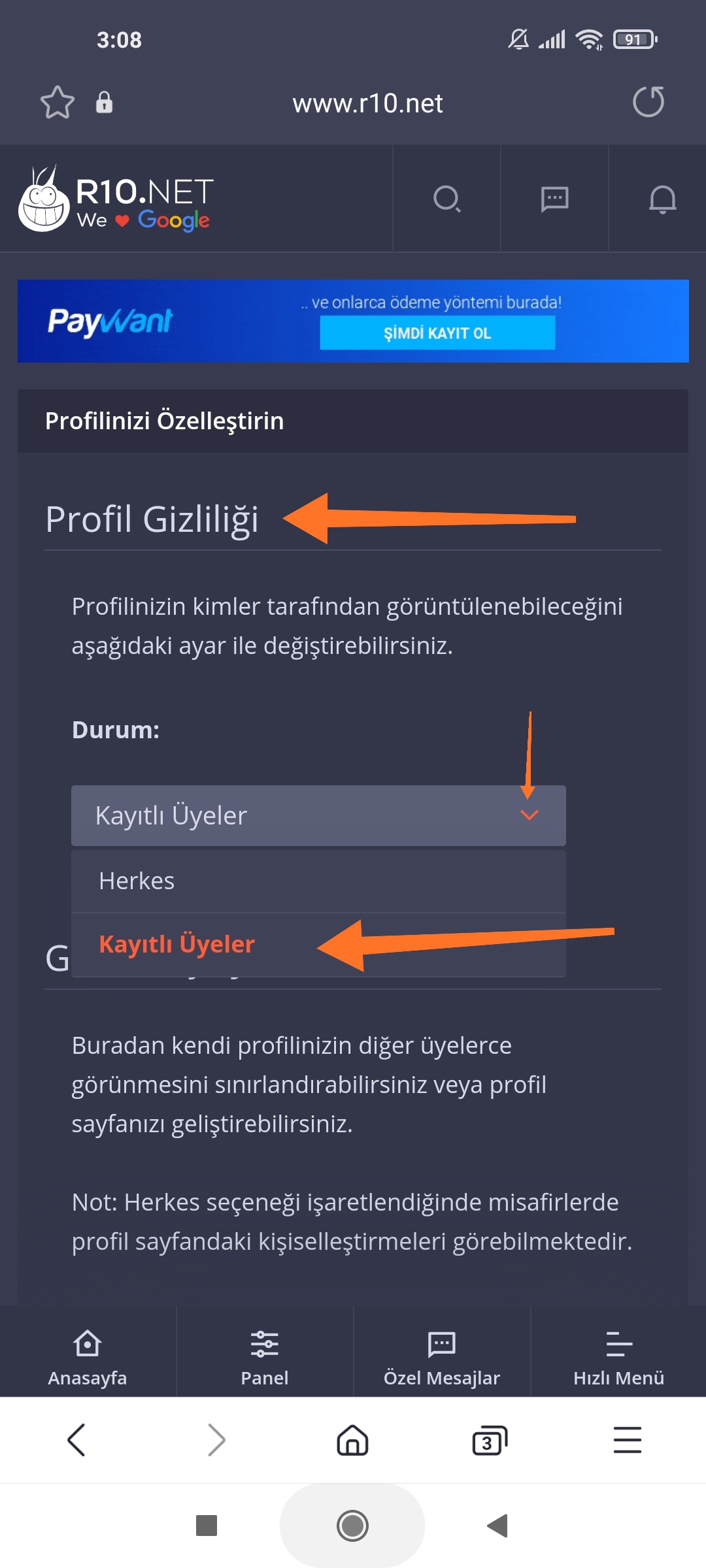Viewport: 706px width, 1568px height.
Task: Collapse the Kayıtlı Üyeler dropdown field
Action: tap(318, 815)
